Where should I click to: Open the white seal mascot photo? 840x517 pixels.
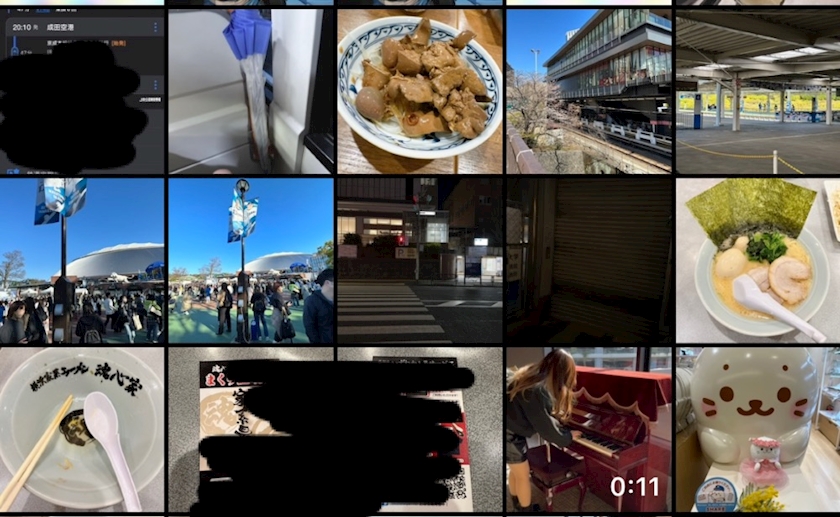tap(757, 430)
